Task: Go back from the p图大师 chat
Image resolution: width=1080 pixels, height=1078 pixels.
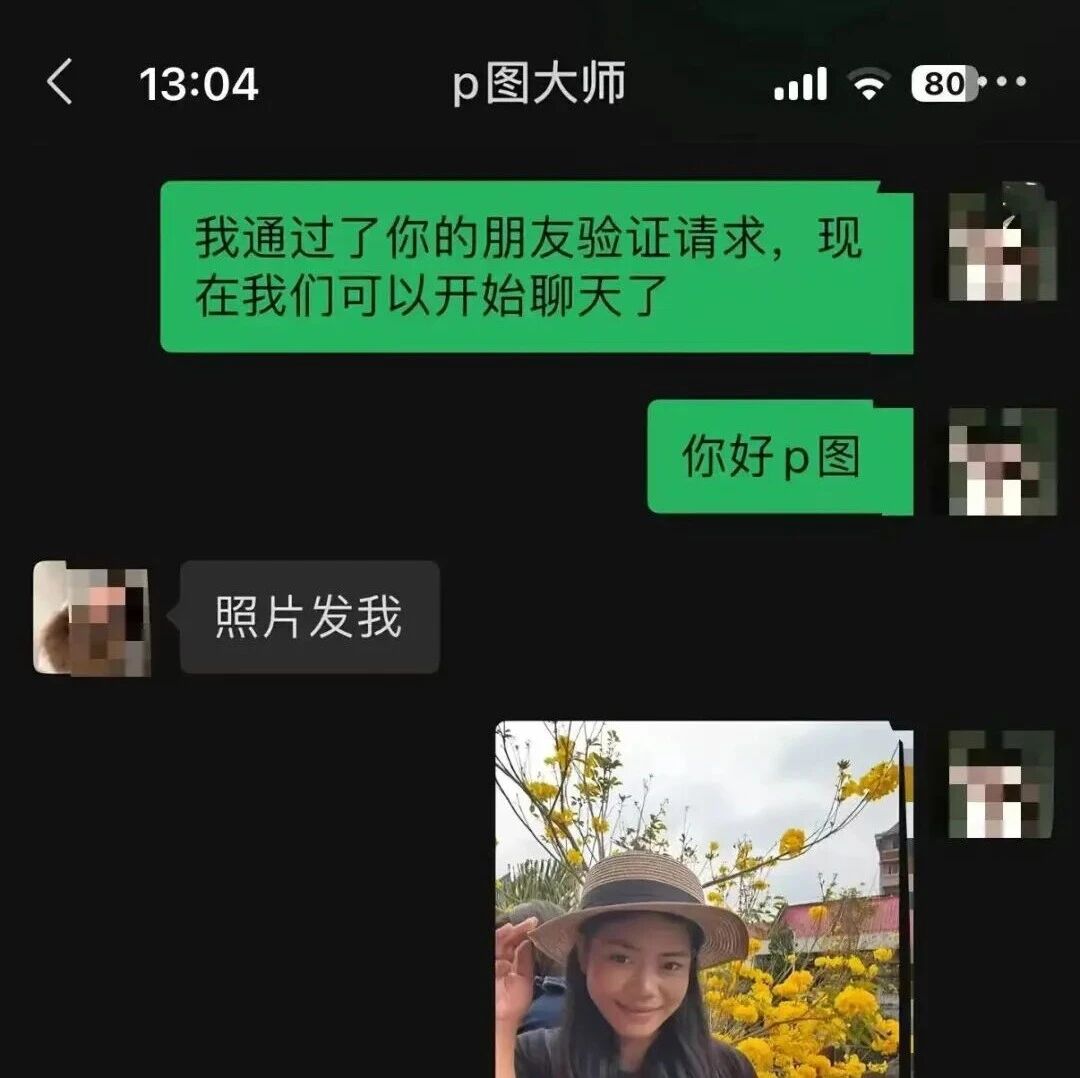Action: point(60,82)
